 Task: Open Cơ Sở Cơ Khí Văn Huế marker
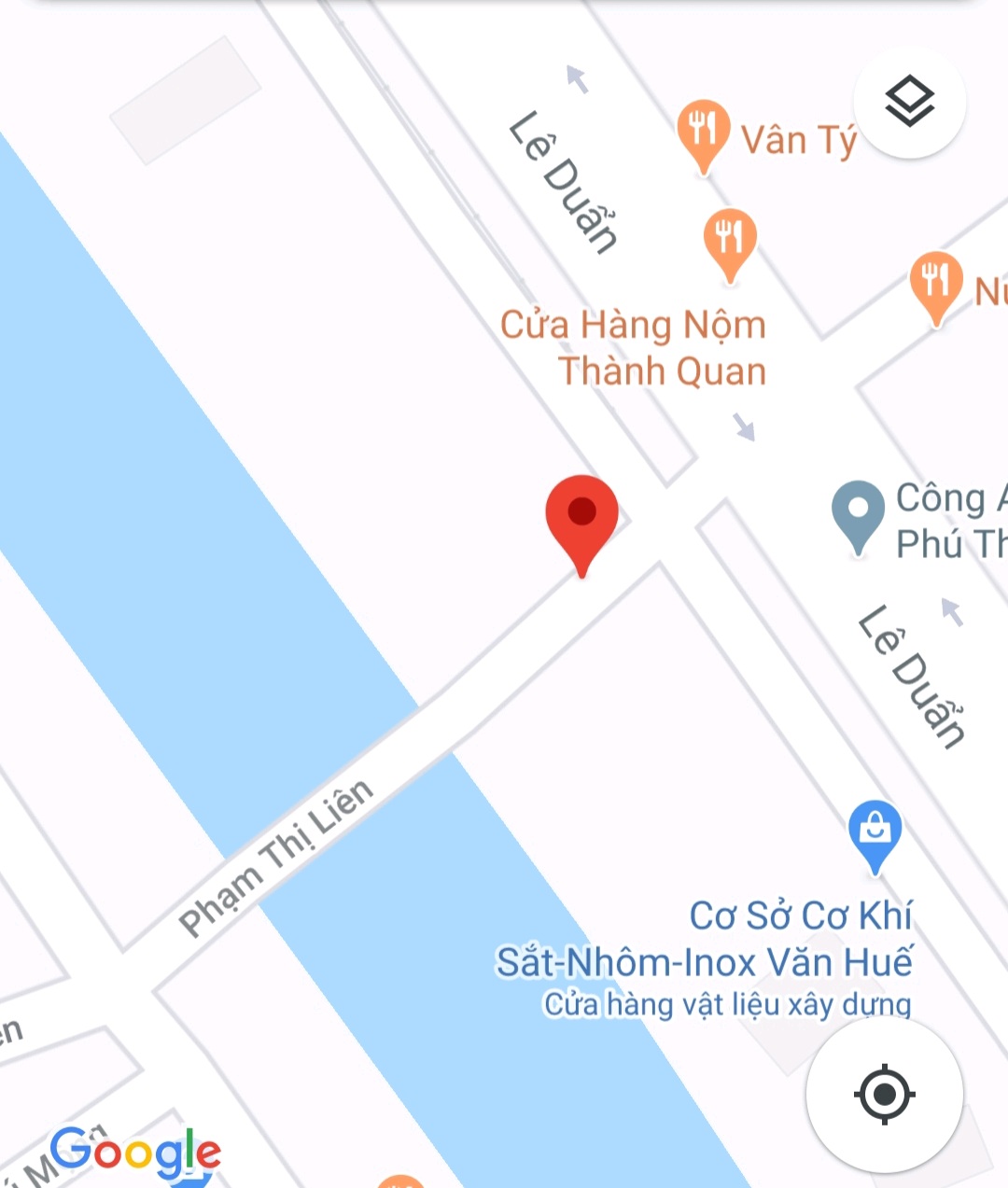pyautogui.click(x=875, y=831)
